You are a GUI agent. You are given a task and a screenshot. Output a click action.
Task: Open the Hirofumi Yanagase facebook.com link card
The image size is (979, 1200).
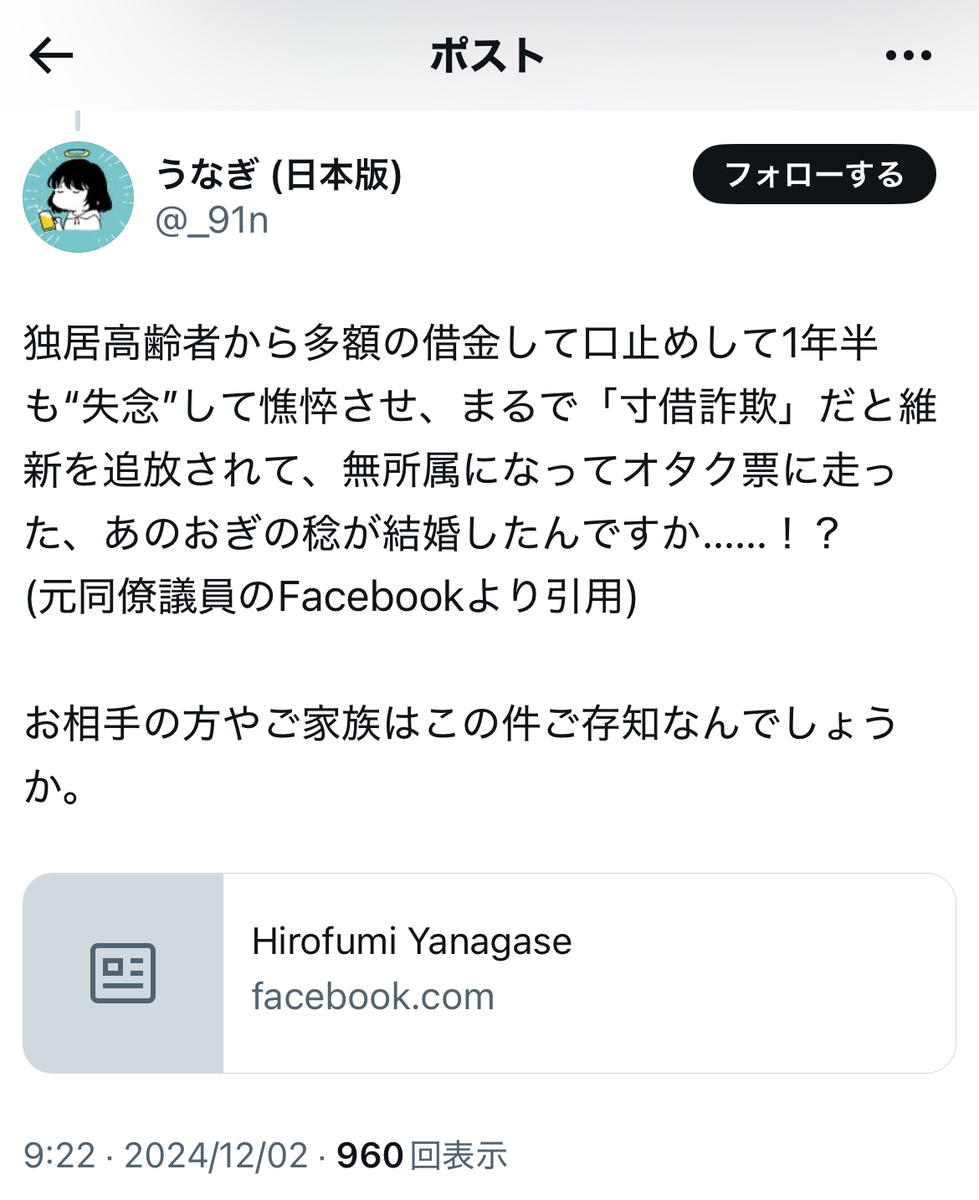pyautogui.click(x=488, y=973)
